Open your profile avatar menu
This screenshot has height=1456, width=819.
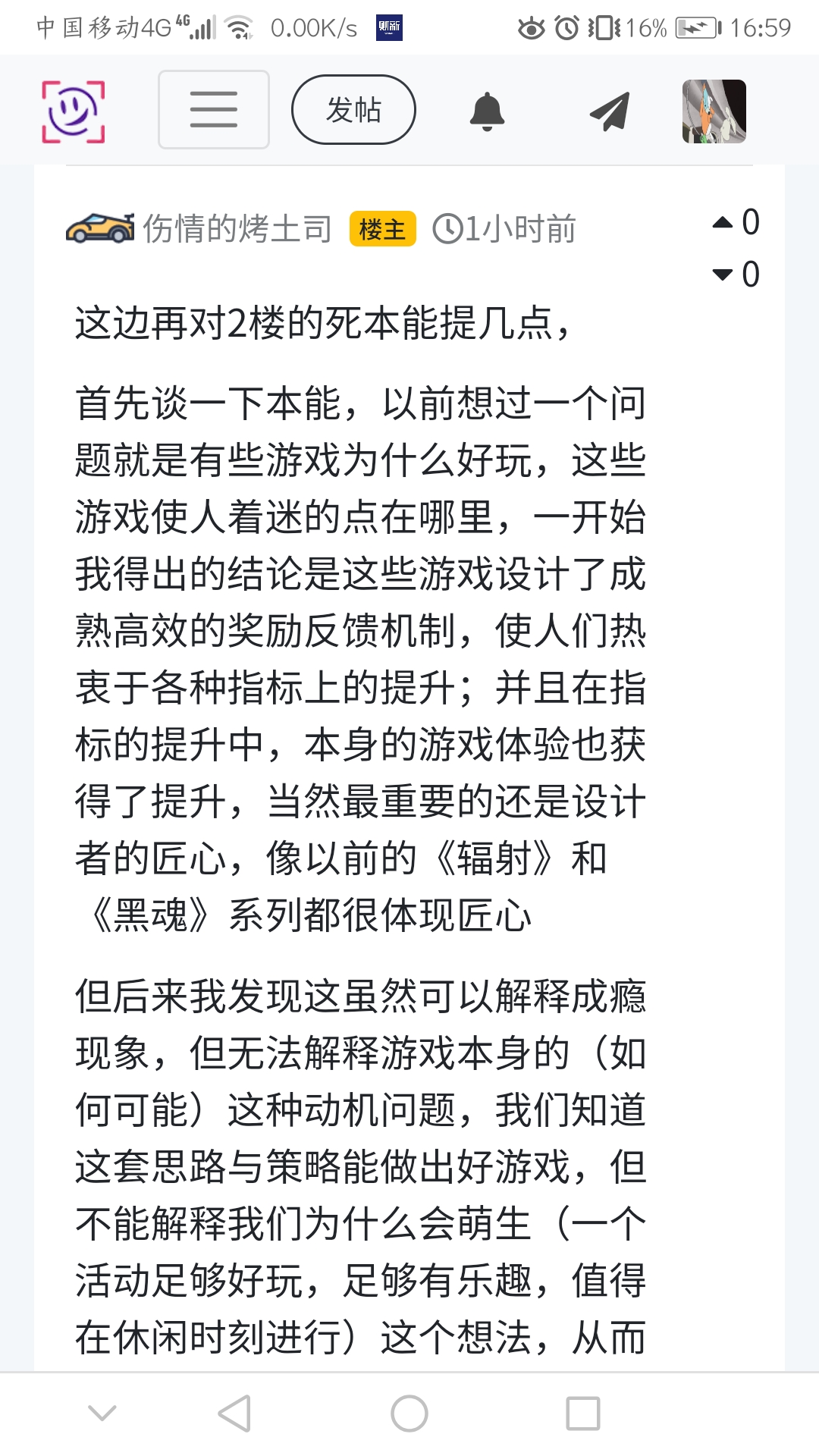tap(714, 111)
